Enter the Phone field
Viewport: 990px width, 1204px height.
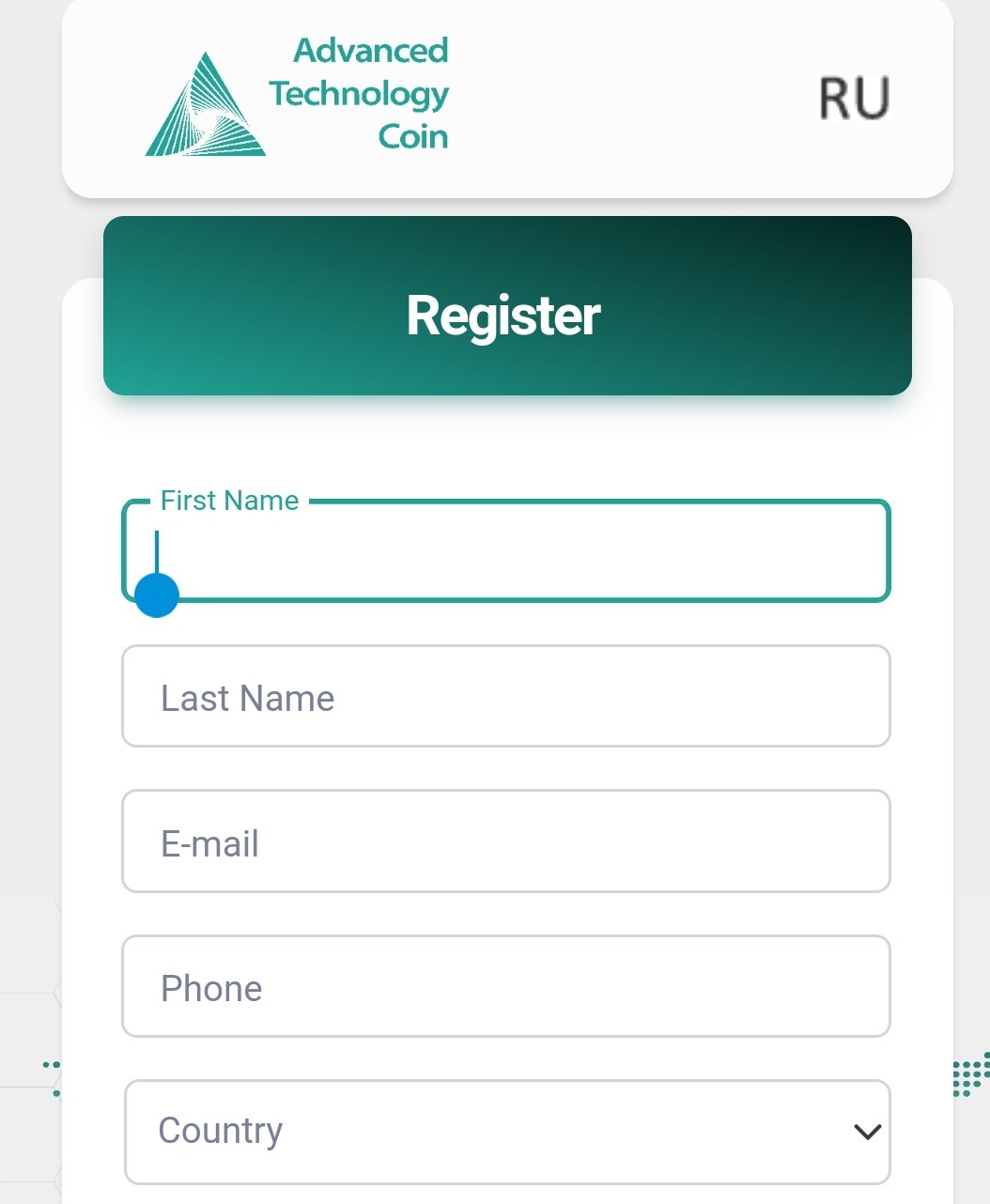tap(507, 986)
